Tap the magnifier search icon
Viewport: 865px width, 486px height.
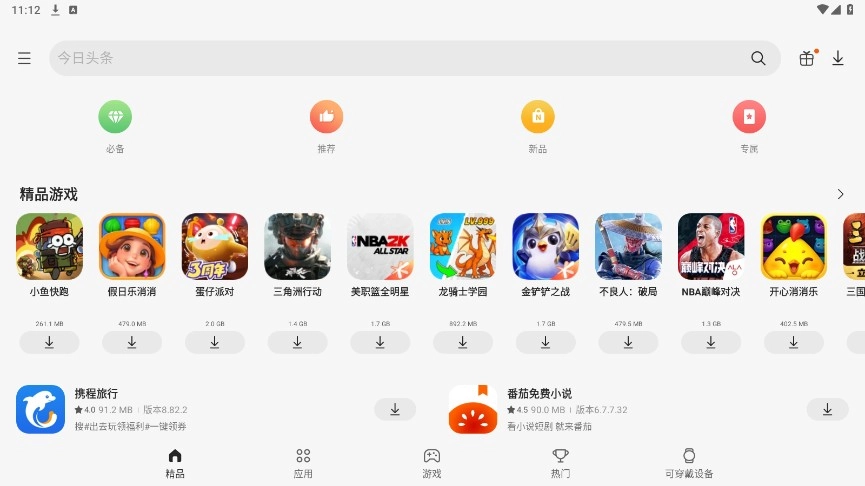(x=758, y=58)
